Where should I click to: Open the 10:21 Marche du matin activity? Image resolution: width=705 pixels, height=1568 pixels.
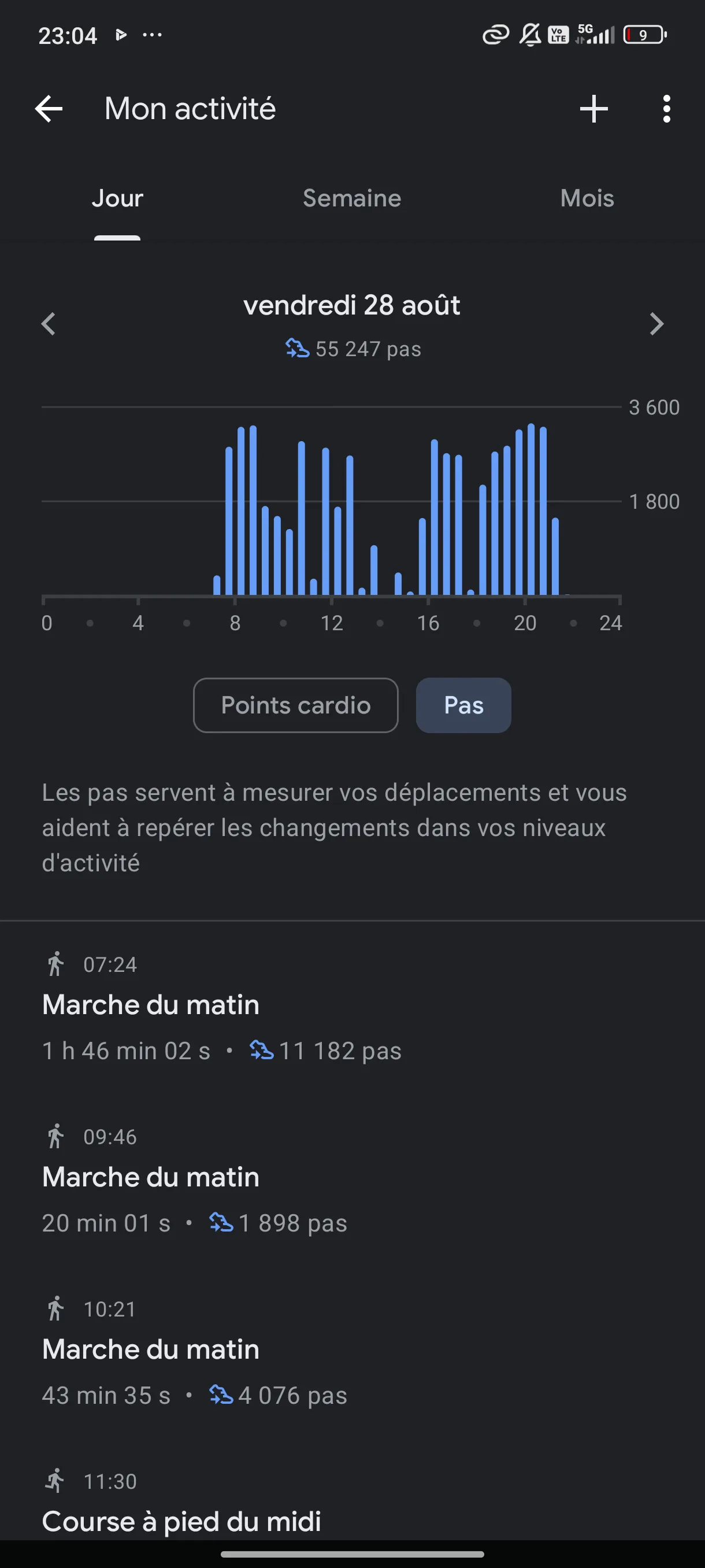point(352,1352)
